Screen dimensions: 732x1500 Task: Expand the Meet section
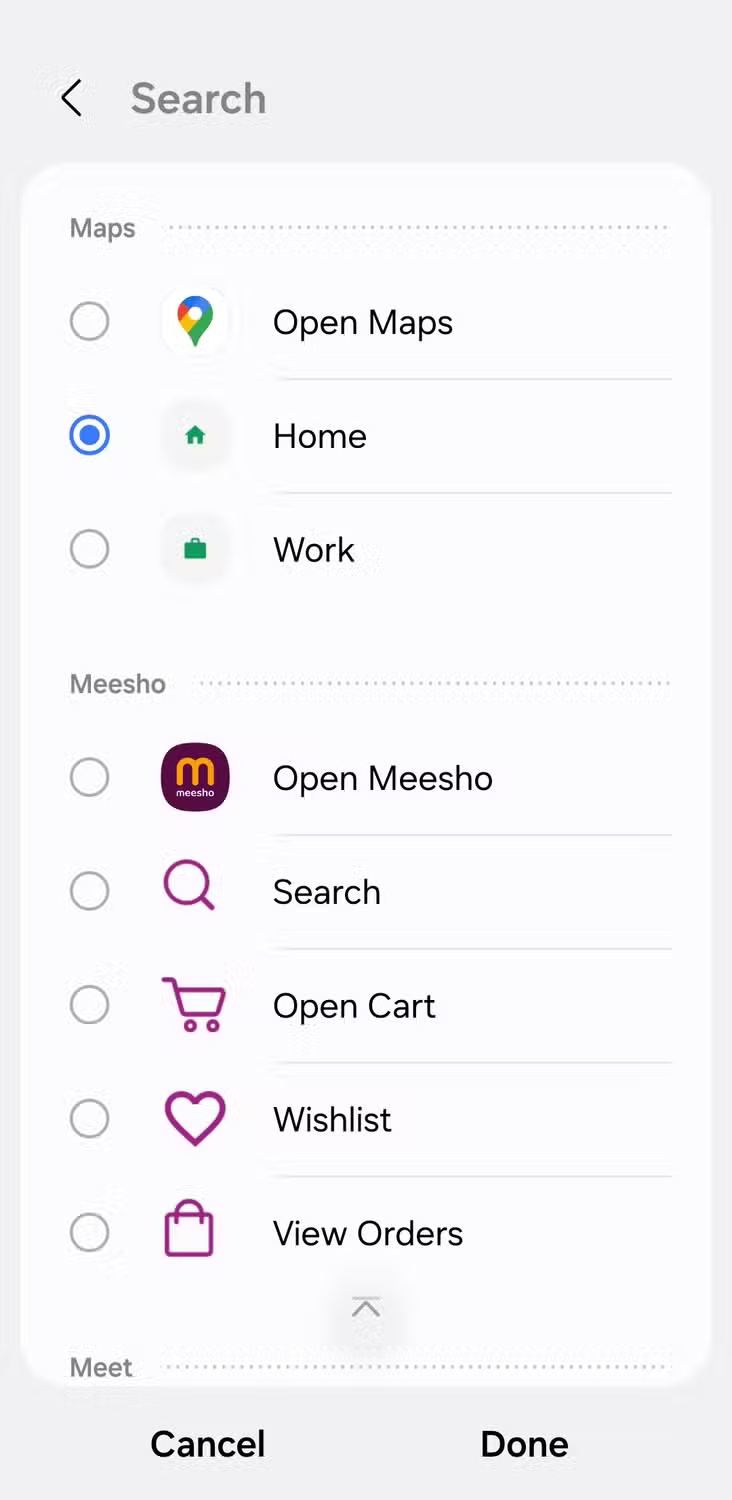[100, 1367]
